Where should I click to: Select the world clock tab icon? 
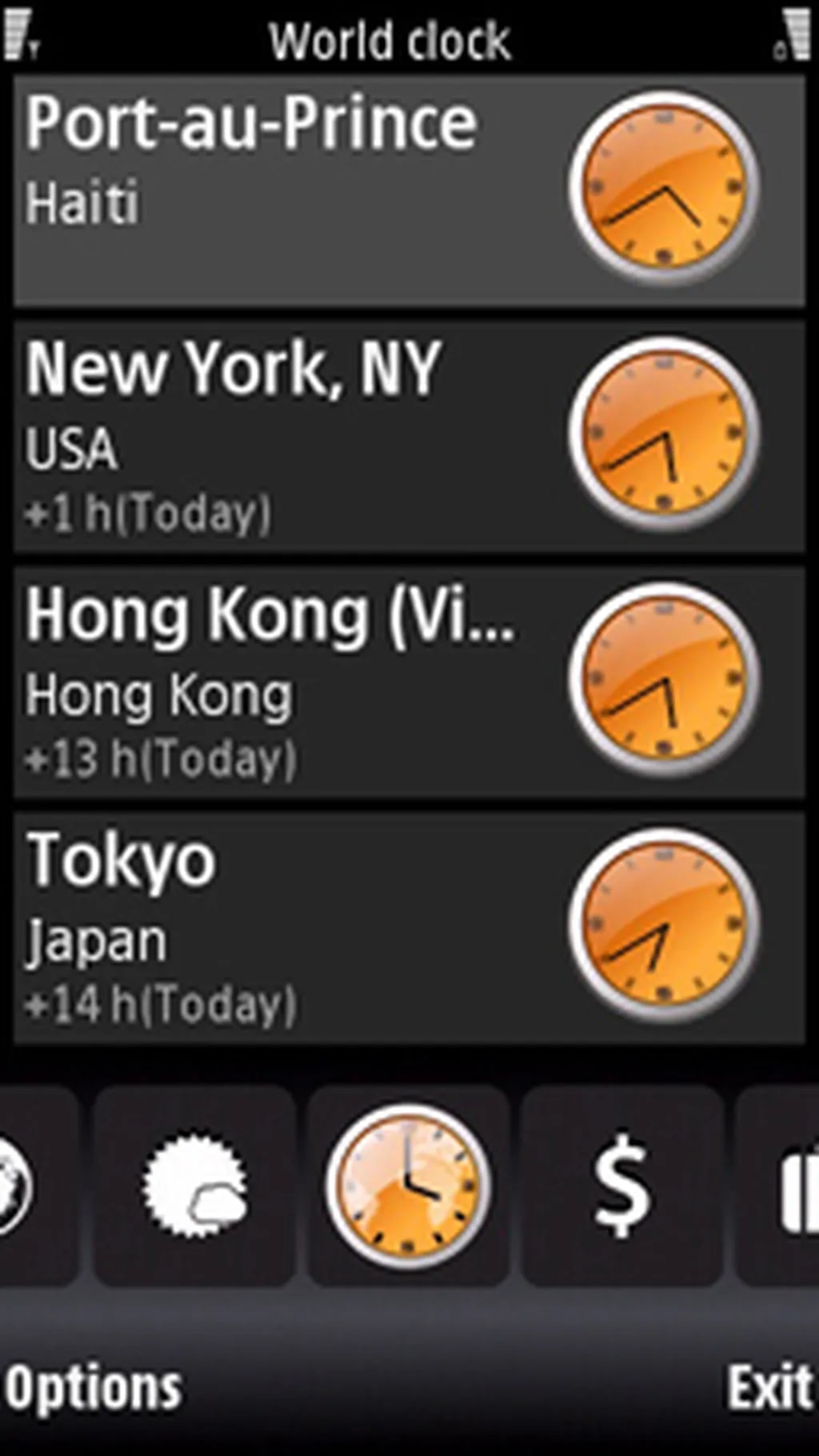408,1186
